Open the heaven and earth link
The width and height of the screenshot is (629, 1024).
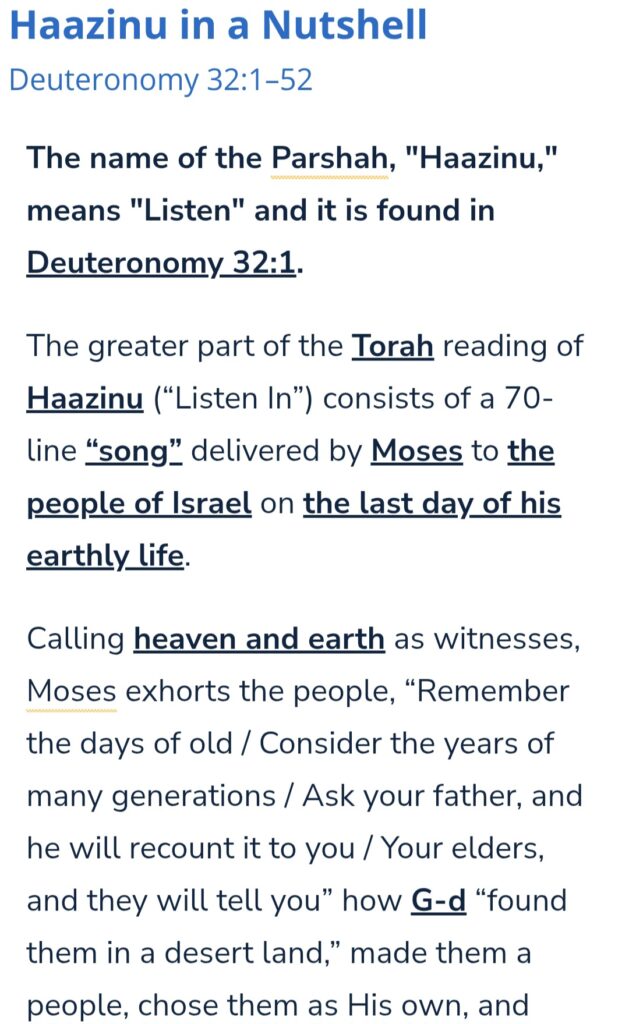click(259, 639)
